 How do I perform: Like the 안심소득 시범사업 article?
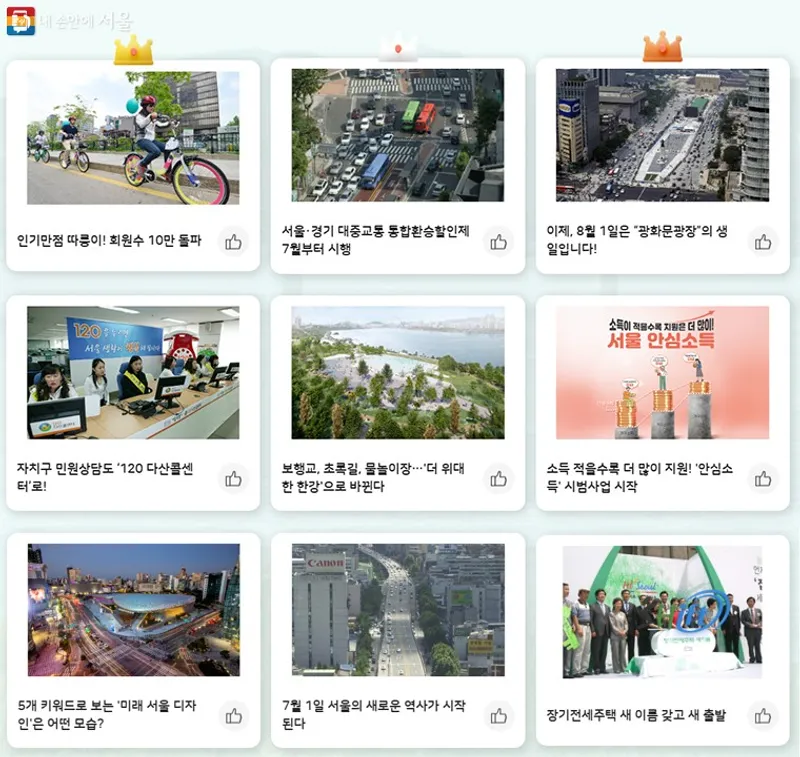click(763, 479)
